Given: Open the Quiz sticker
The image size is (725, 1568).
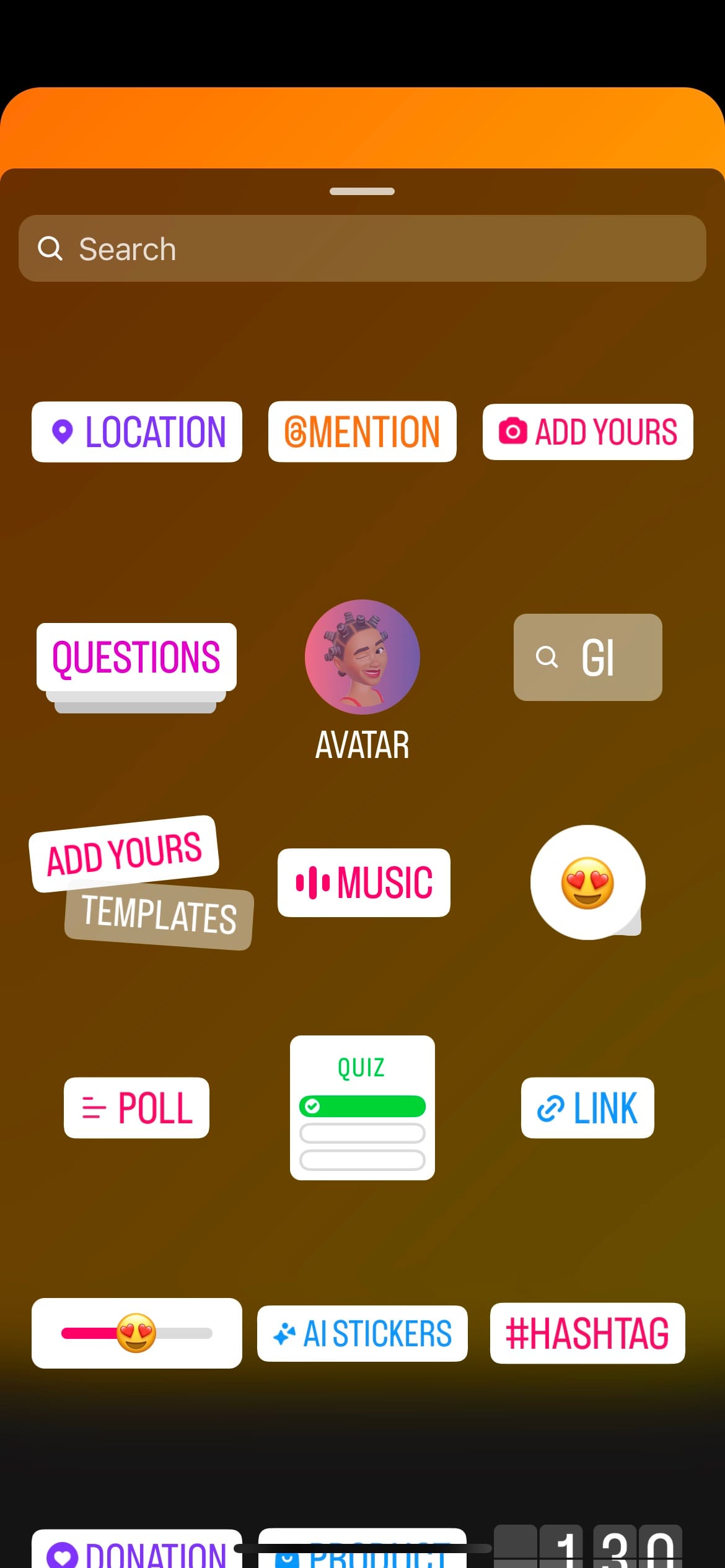Looking at the screenshot, I should (362, 1108).
